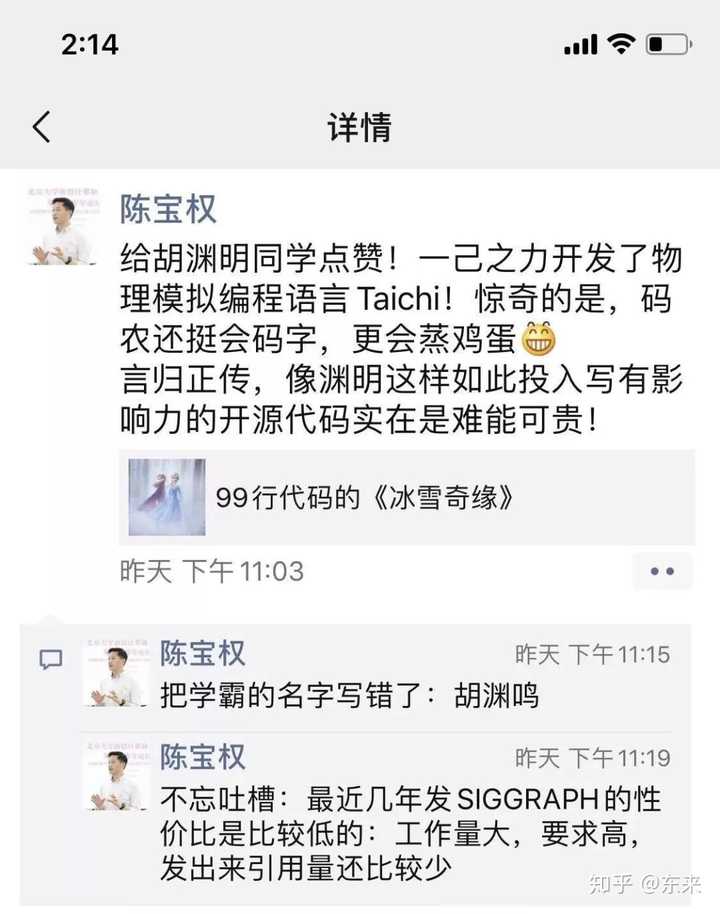Reply to the comment about 胡渊鸣
Image resolution: width=720 pixels, height=914 pixels.
click(x=350, y=695)
